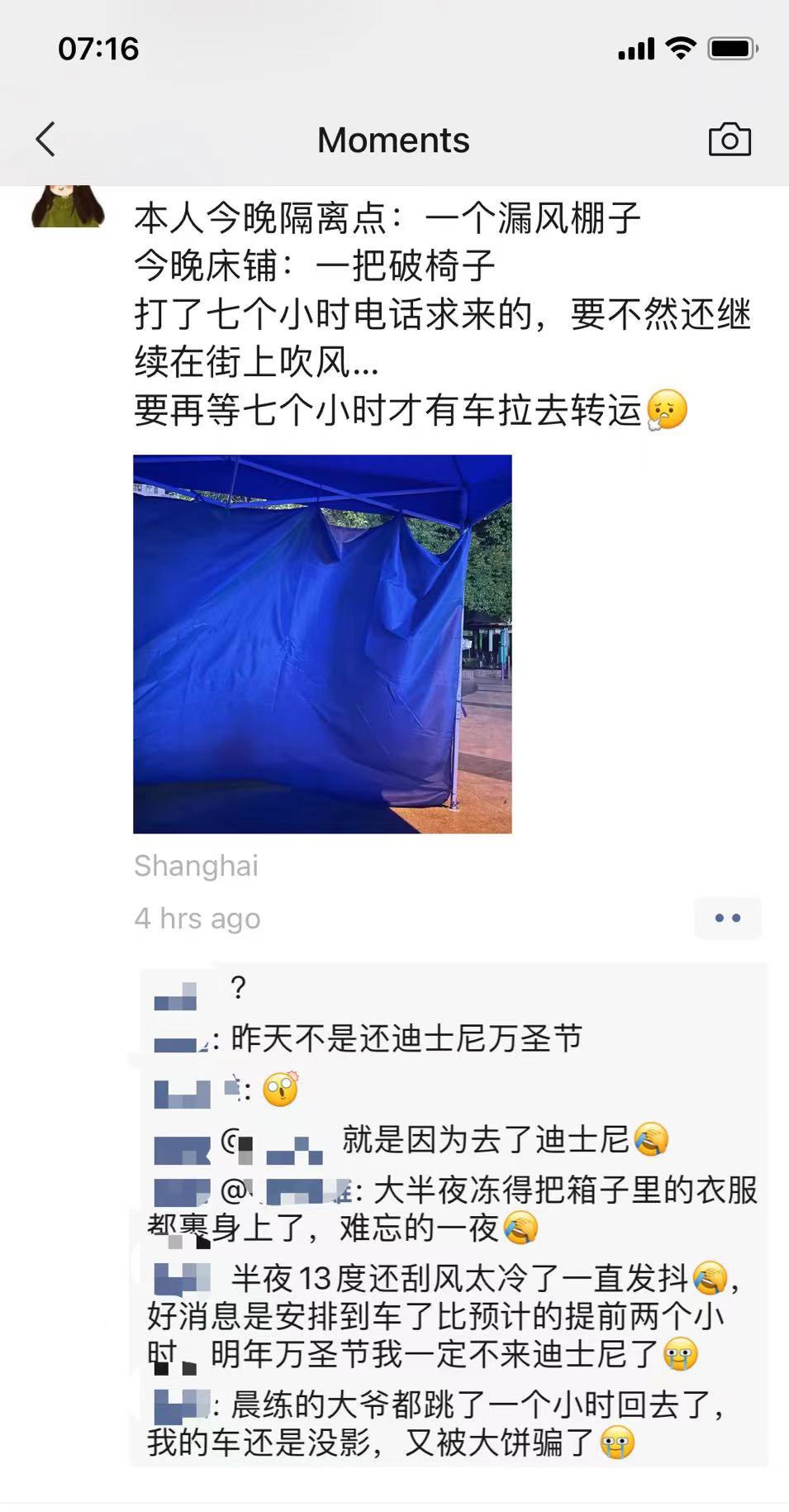The image size is (789, 1512).
Task: Open the Shanghai location tag
Action: click(196, 866)
